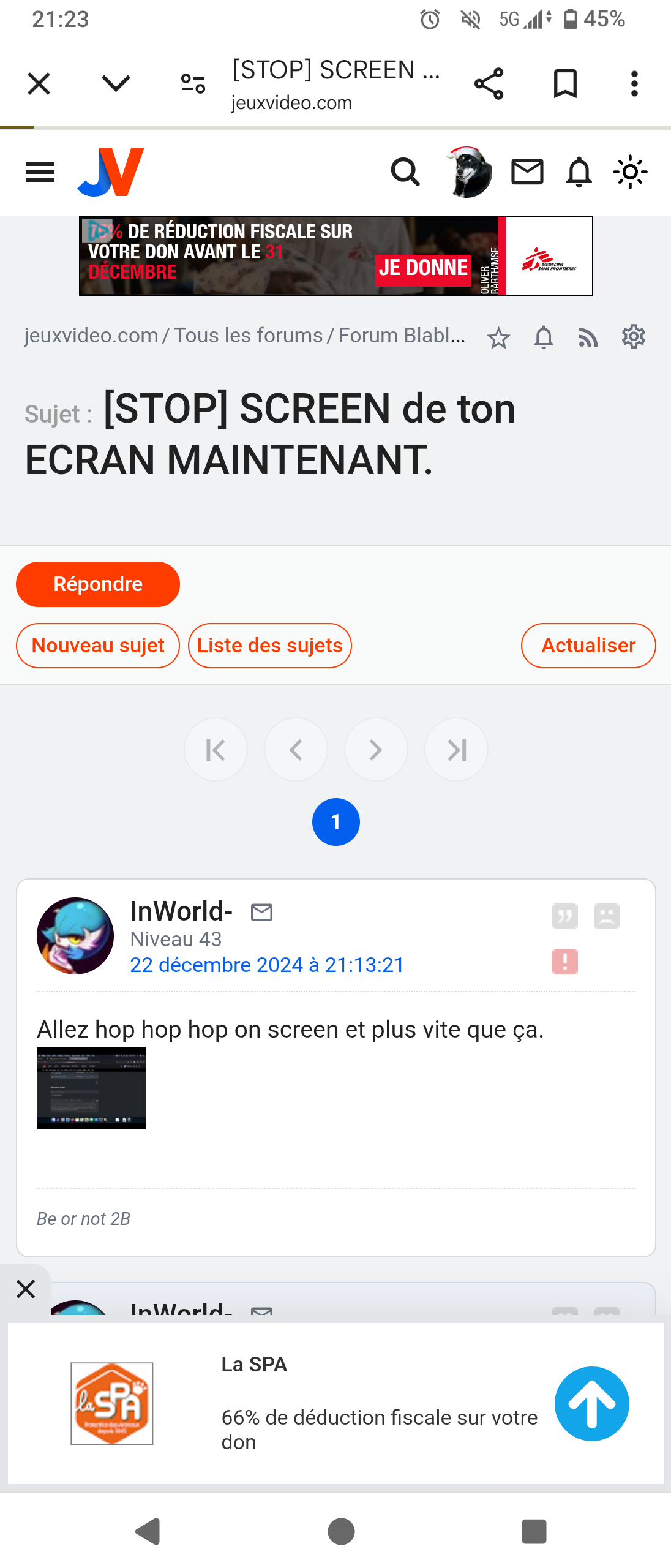This screenshot has width=671, height=1568.
Task: Open the private messages envelope
Action: pyautogui.click(x=527, y=172)
